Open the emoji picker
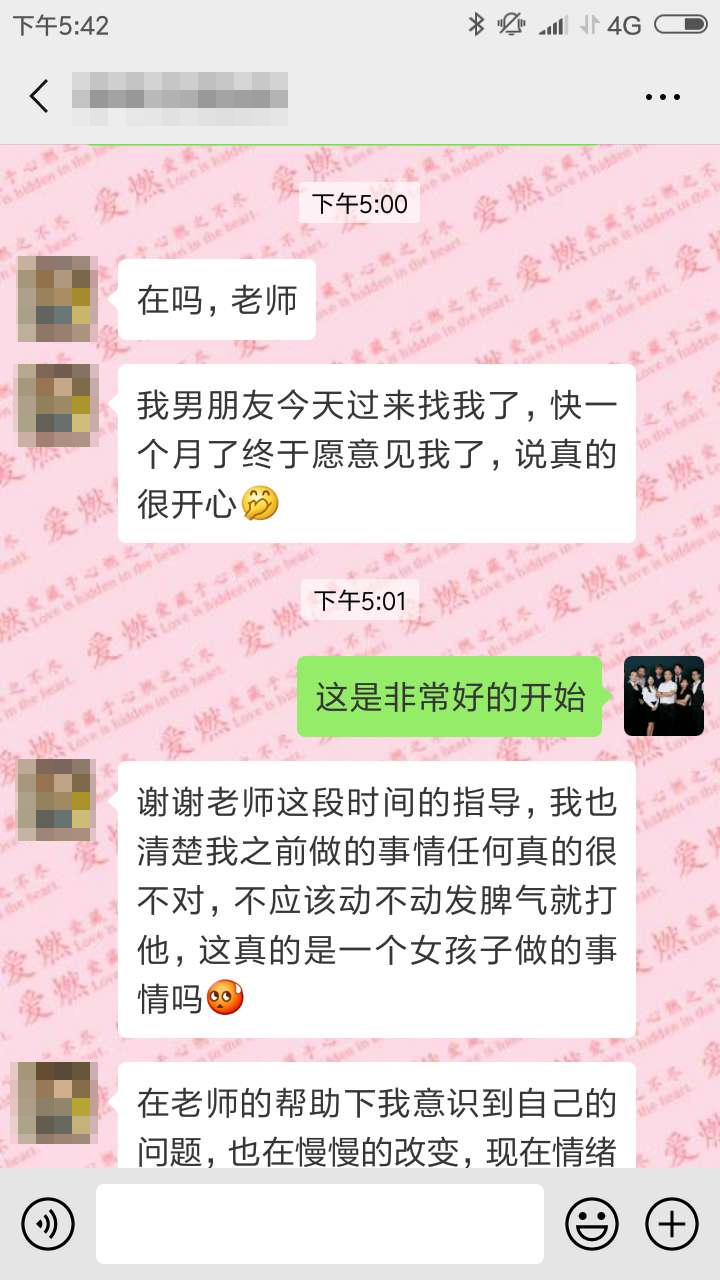This screenshot has height=1280, width=720. 591,1223
